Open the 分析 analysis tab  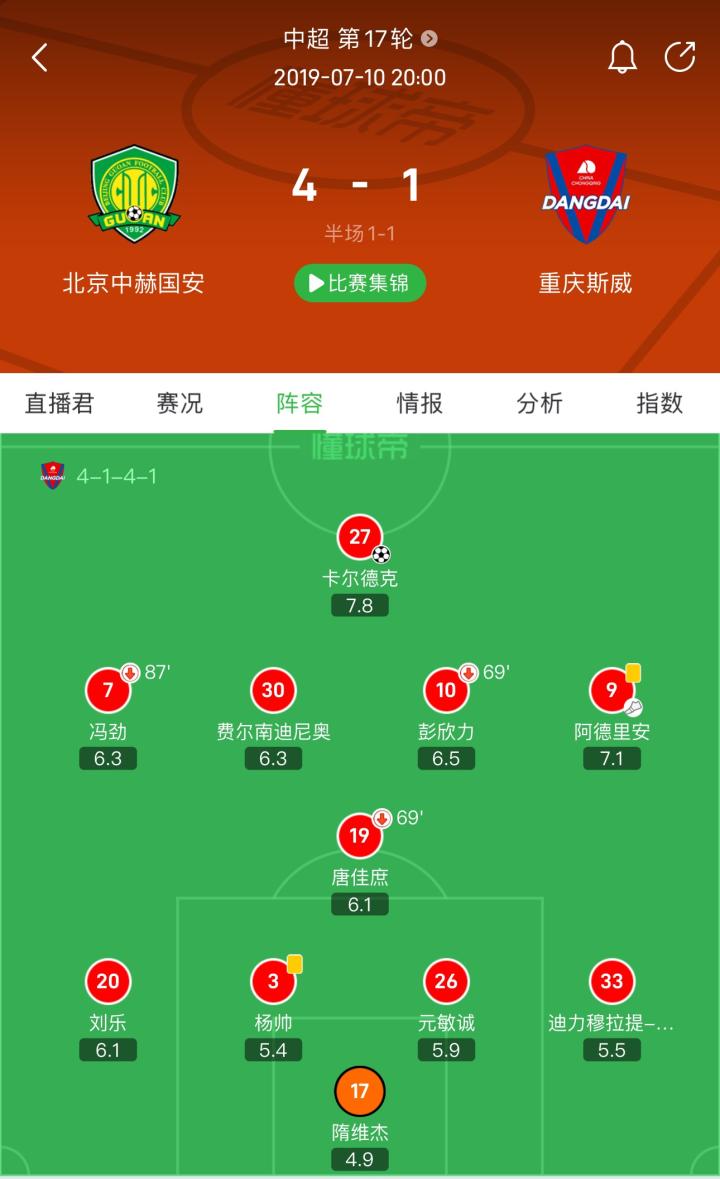point(540,403)
